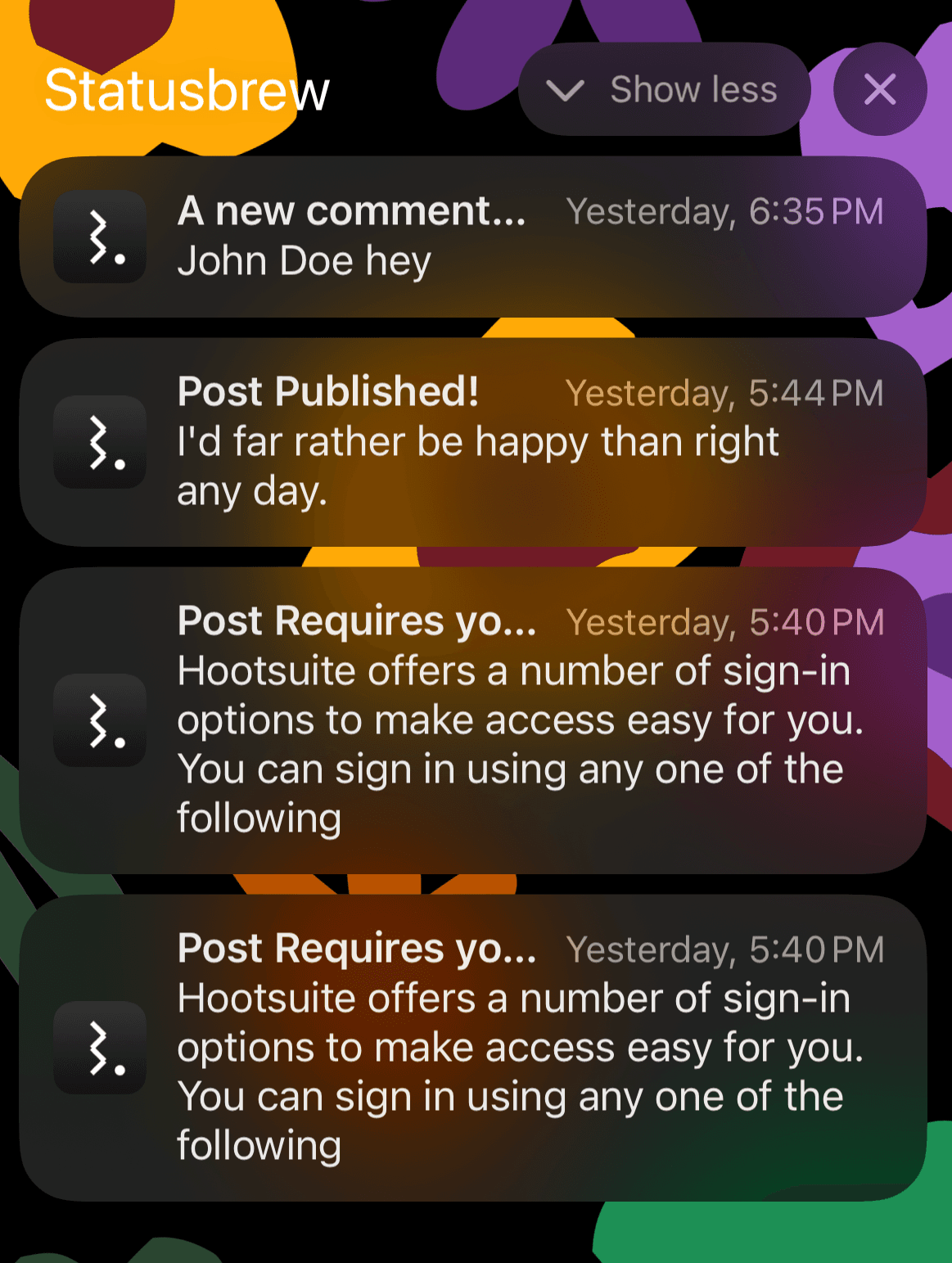Clear the Statusbrew notification group

879,89
